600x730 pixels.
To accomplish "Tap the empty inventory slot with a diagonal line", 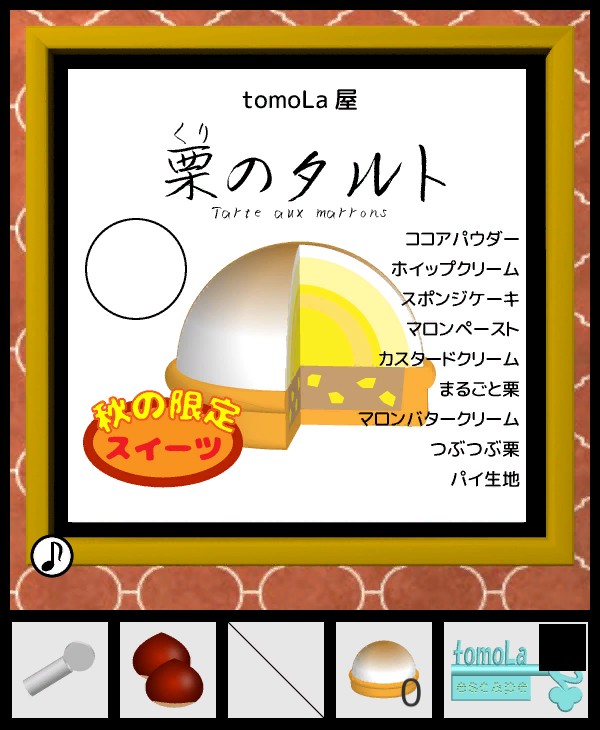I will [276, 669].
